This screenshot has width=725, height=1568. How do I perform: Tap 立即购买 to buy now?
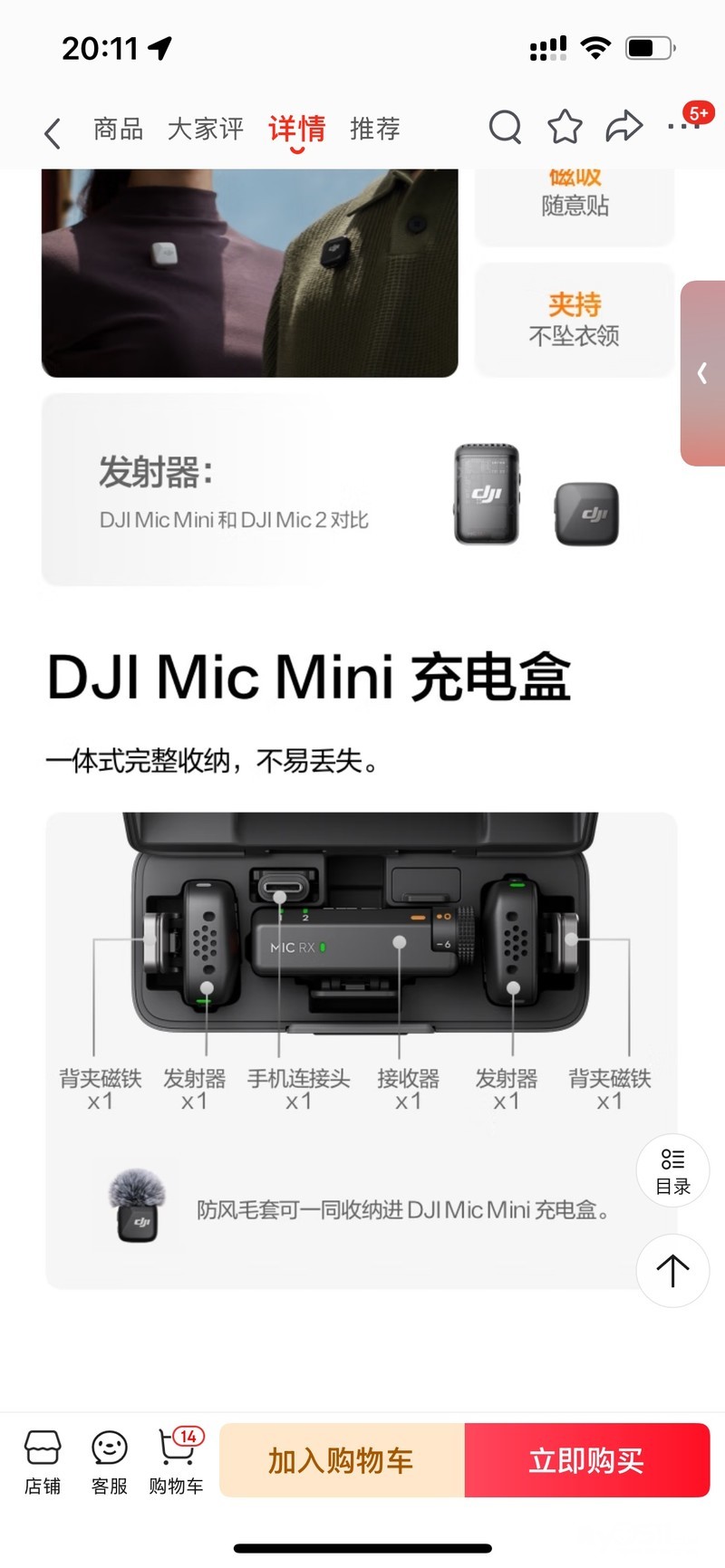(x=587, y=1460)
